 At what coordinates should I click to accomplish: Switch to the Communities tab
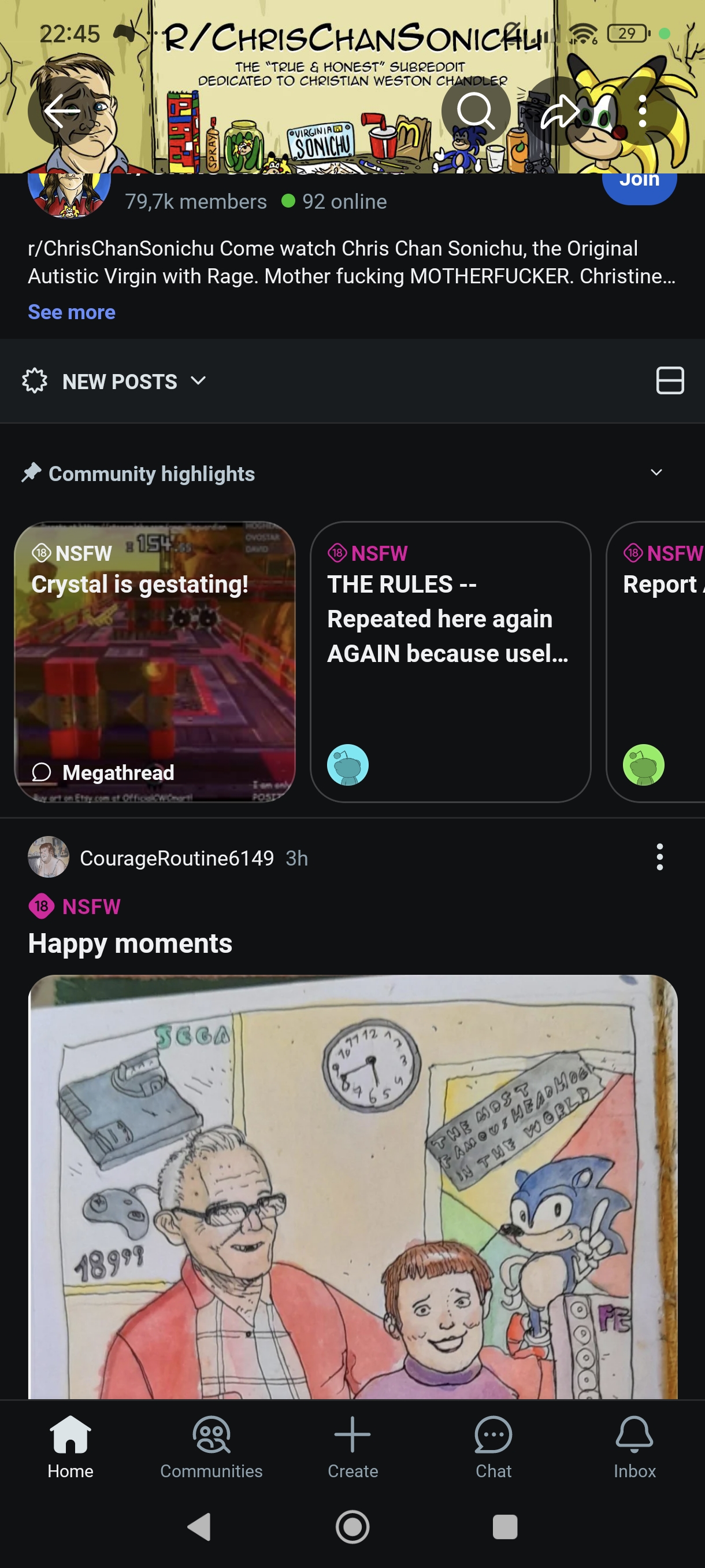(211, 1447)
